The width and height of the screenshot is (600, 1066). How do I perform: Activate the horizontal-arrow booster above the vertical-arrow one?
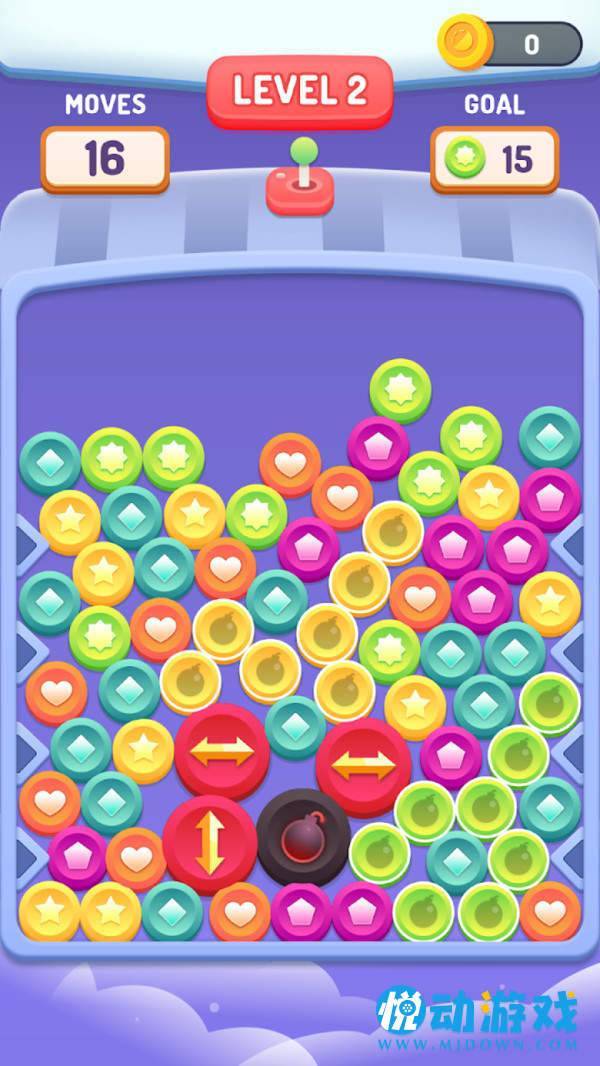click(x=222, y=751)
